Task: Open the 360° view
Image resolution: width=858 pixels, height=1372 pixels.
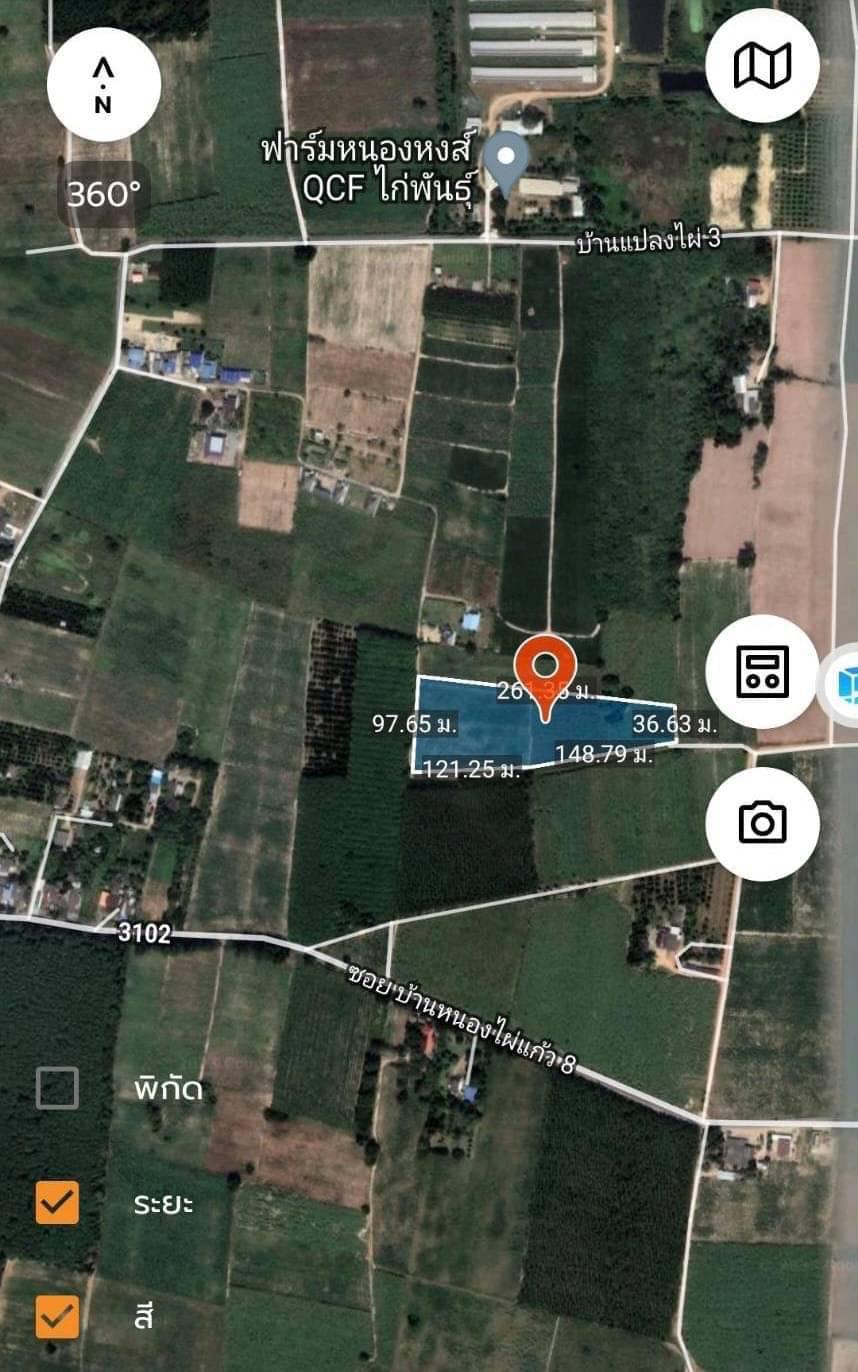Action: click(103, 193)
